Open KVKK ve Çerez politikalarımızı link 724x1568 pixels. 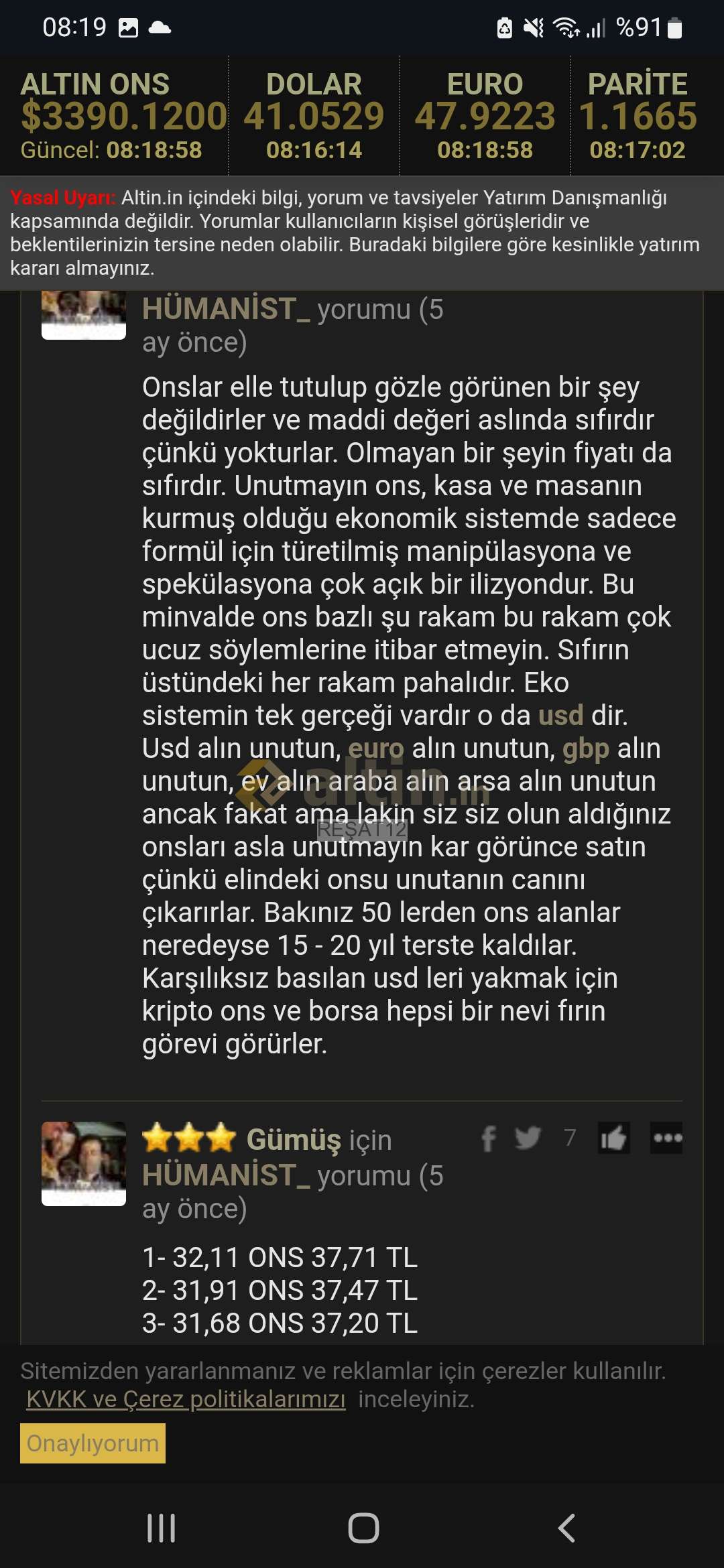tap(186, 1399)
